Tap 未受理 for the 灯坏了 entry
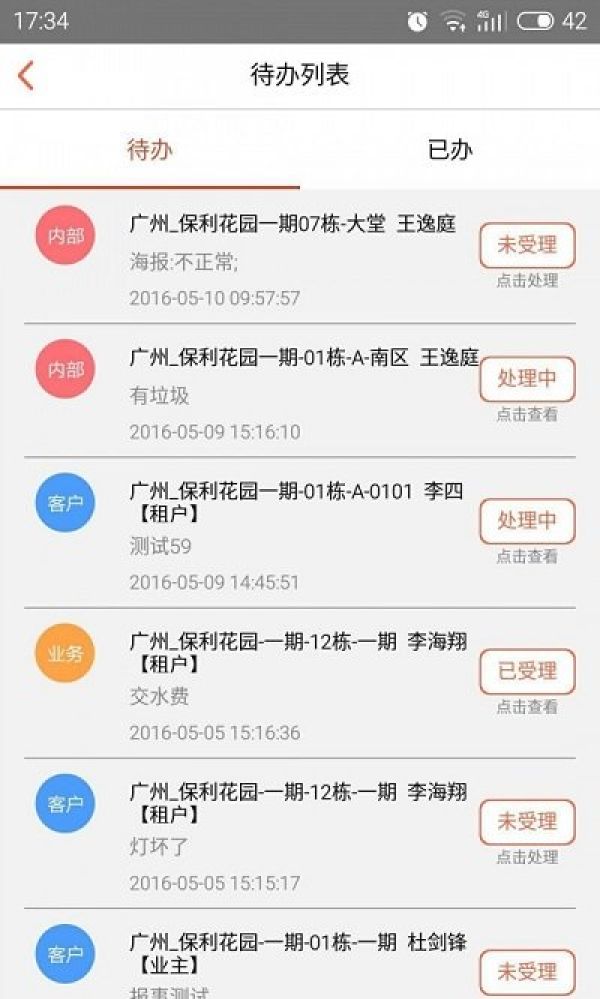The width and height of the screenshot is (600, 999). click(x=527, y=821)
